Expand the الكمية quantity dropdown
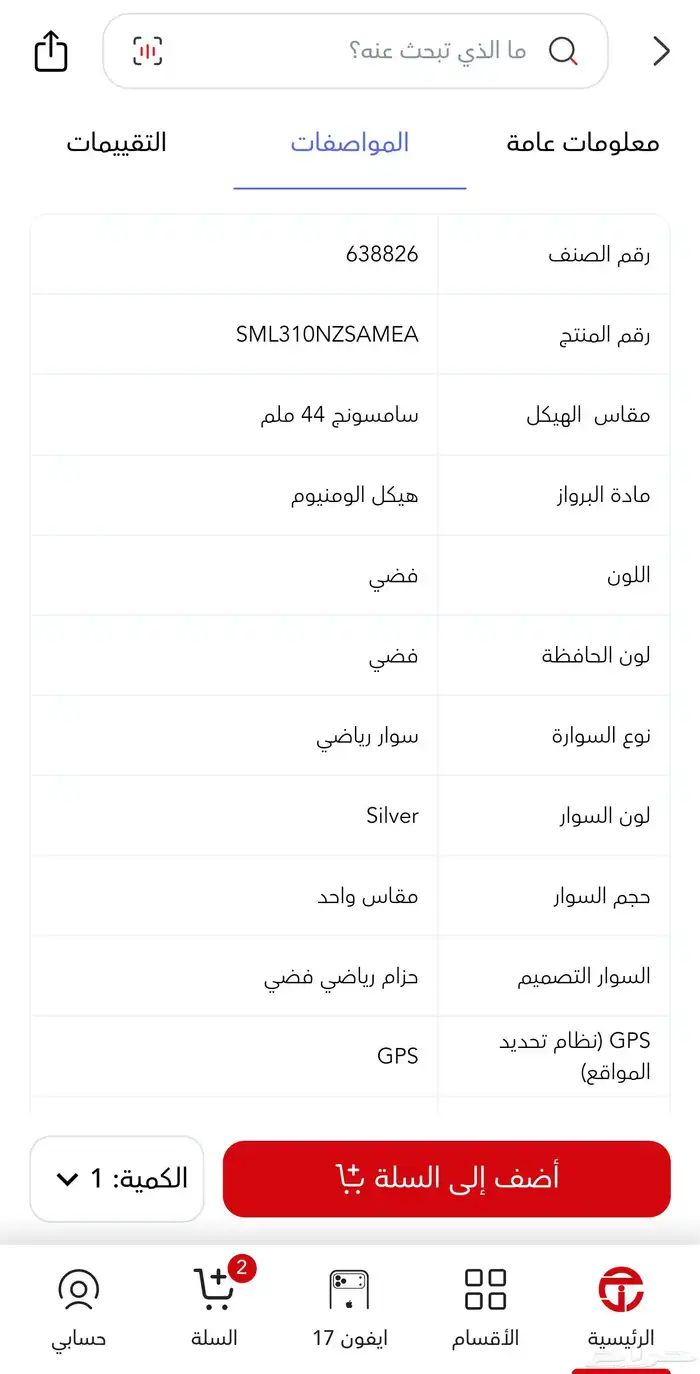 [x=117, y=1178]
